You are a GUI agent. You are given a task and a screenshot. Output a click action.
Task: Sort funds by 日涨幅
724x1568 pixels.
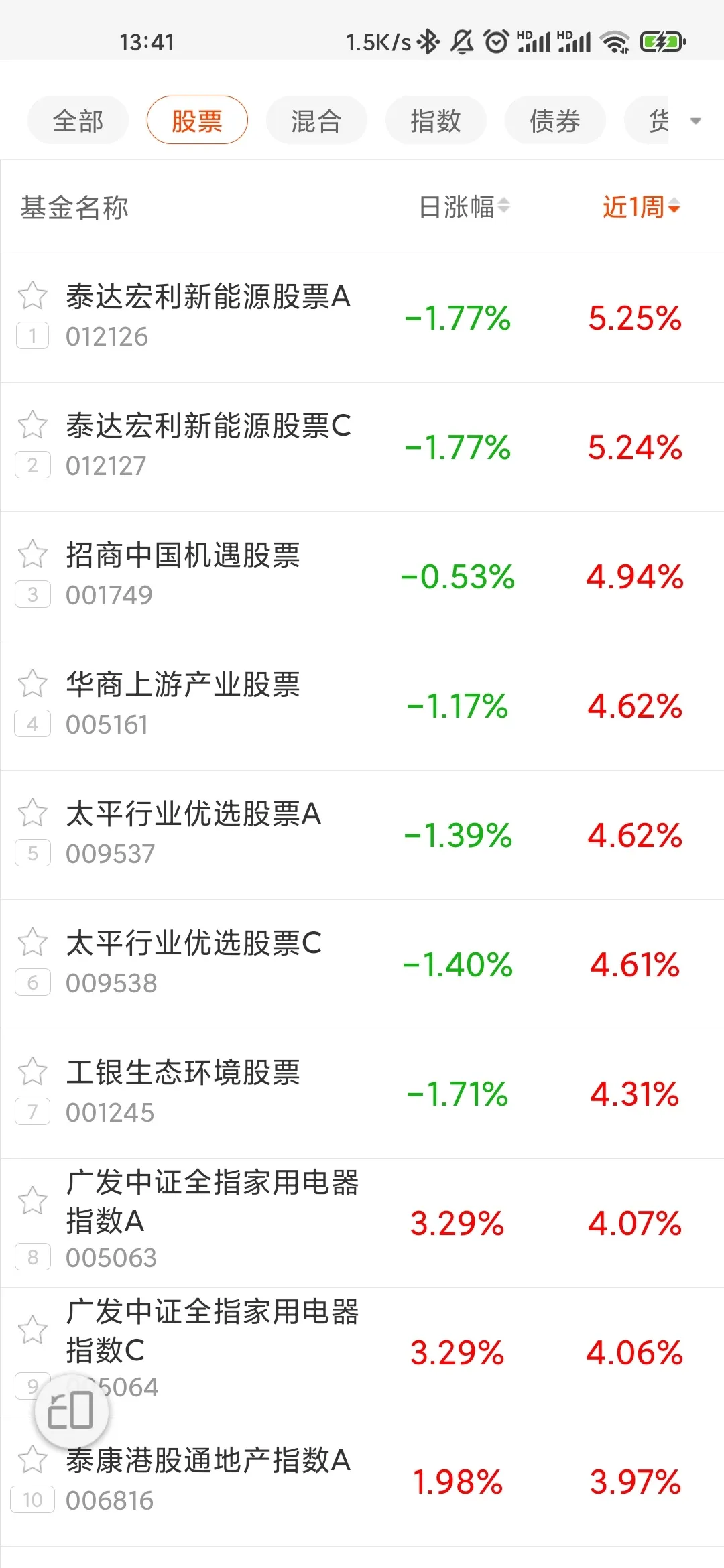464,207
